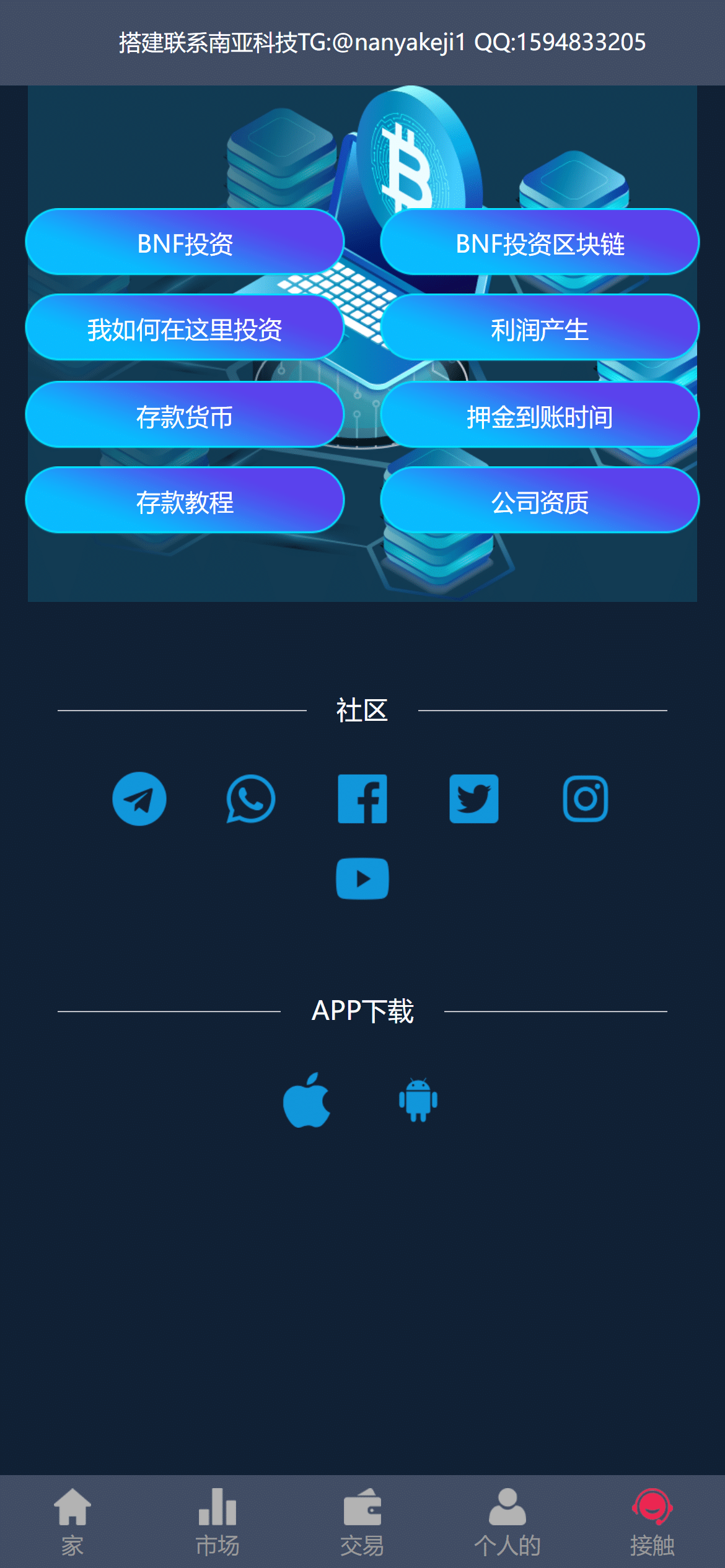The image size is (725, 1568).
Task: Open the BNF投资 button
Action: click(185, 242)
